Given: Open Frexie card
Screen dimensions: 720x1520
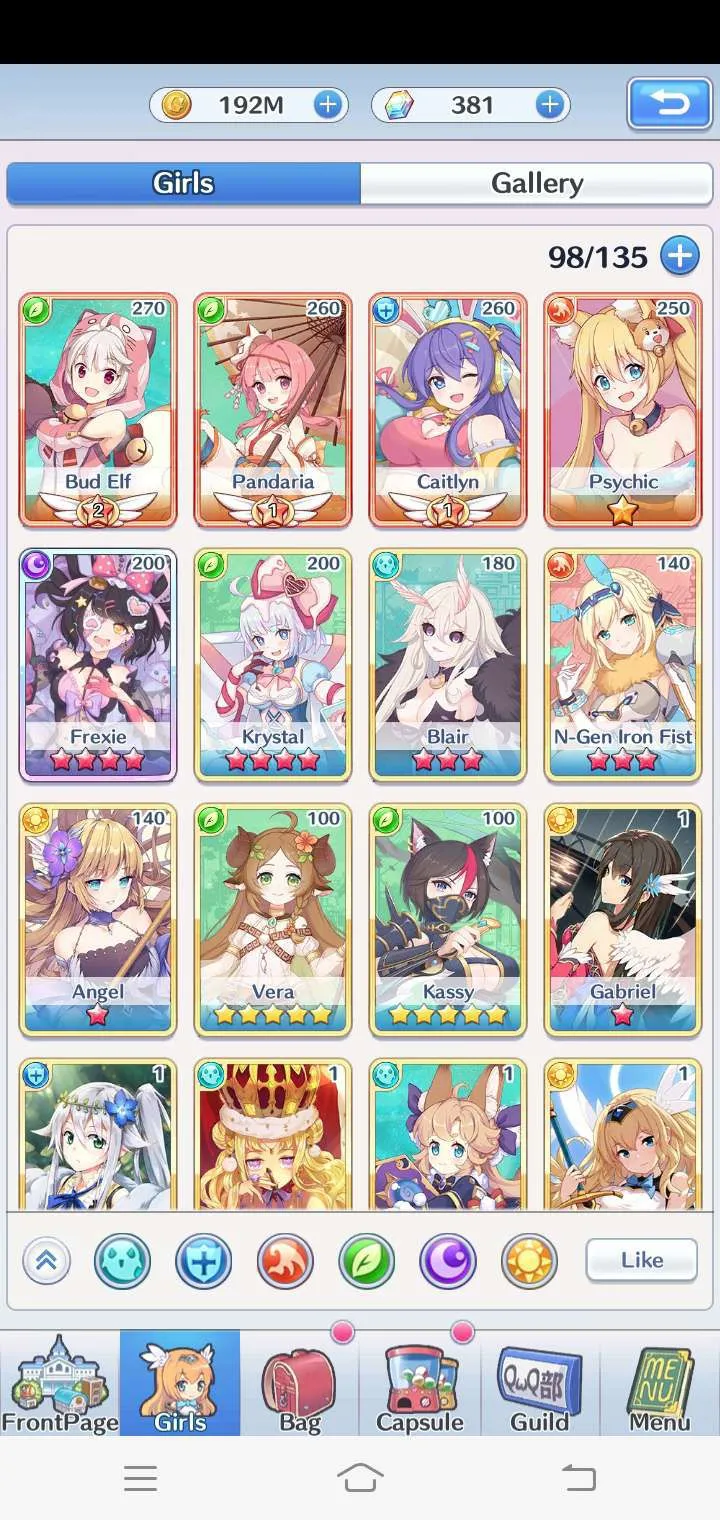Looking at the screenshot, I should pyautogui.click(x=98, y=665).
